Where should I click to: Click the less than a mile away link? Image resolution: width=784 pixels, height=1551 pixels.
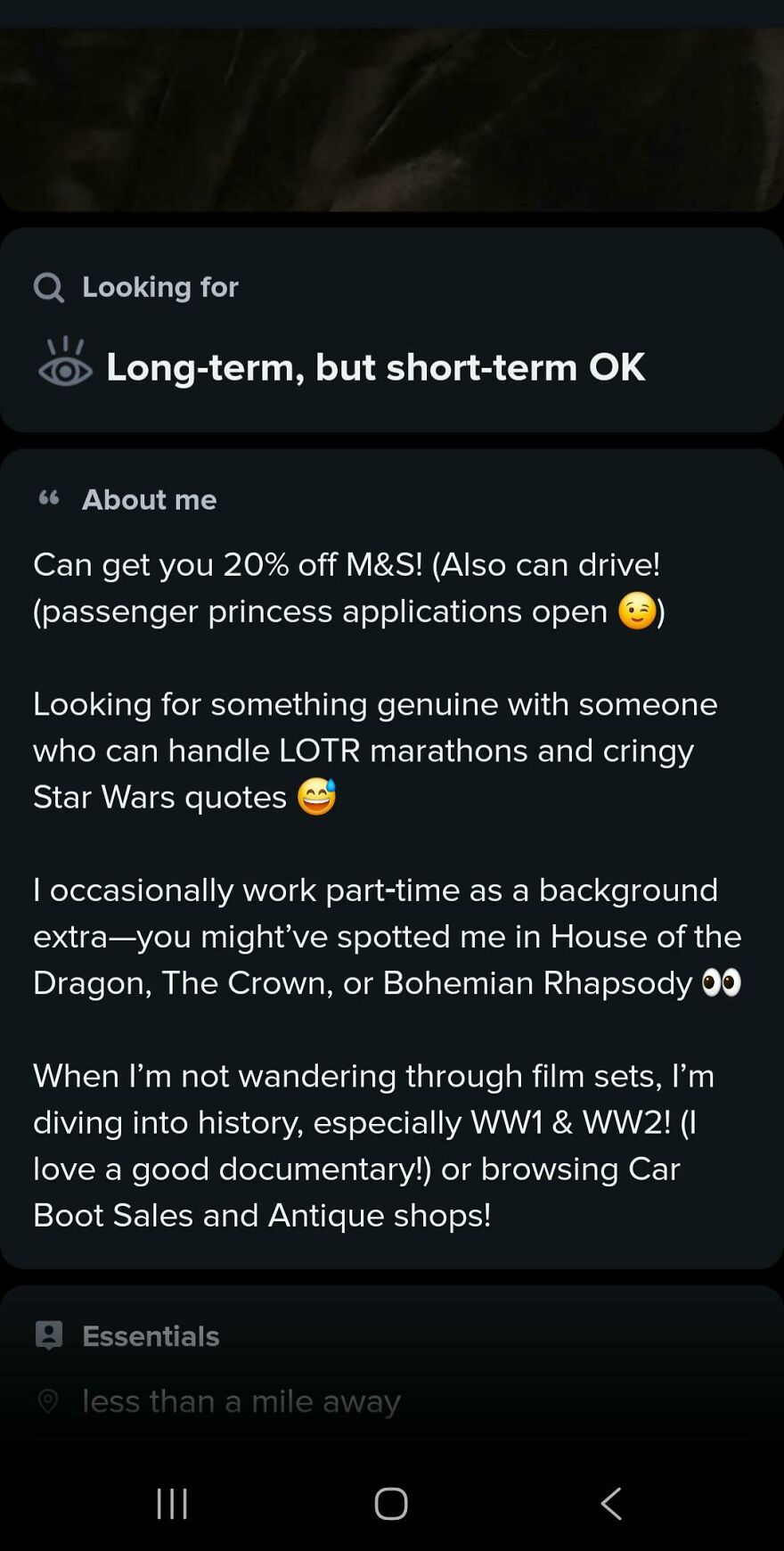(x=241, y=1399)
